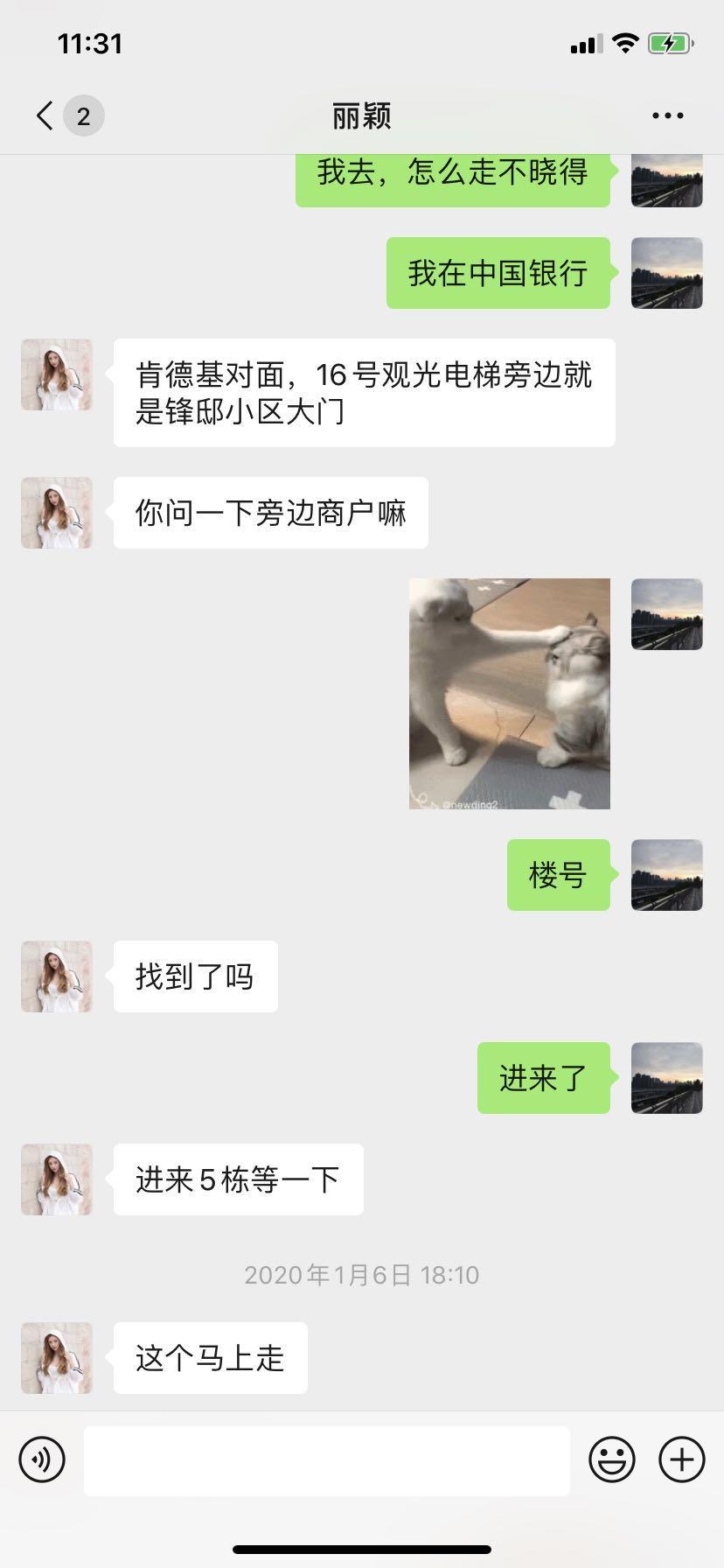Open 丽颖's profile from avatar beside 找到了吗
The width and height of the screenshot is (724, 1568).
point(57,976)
